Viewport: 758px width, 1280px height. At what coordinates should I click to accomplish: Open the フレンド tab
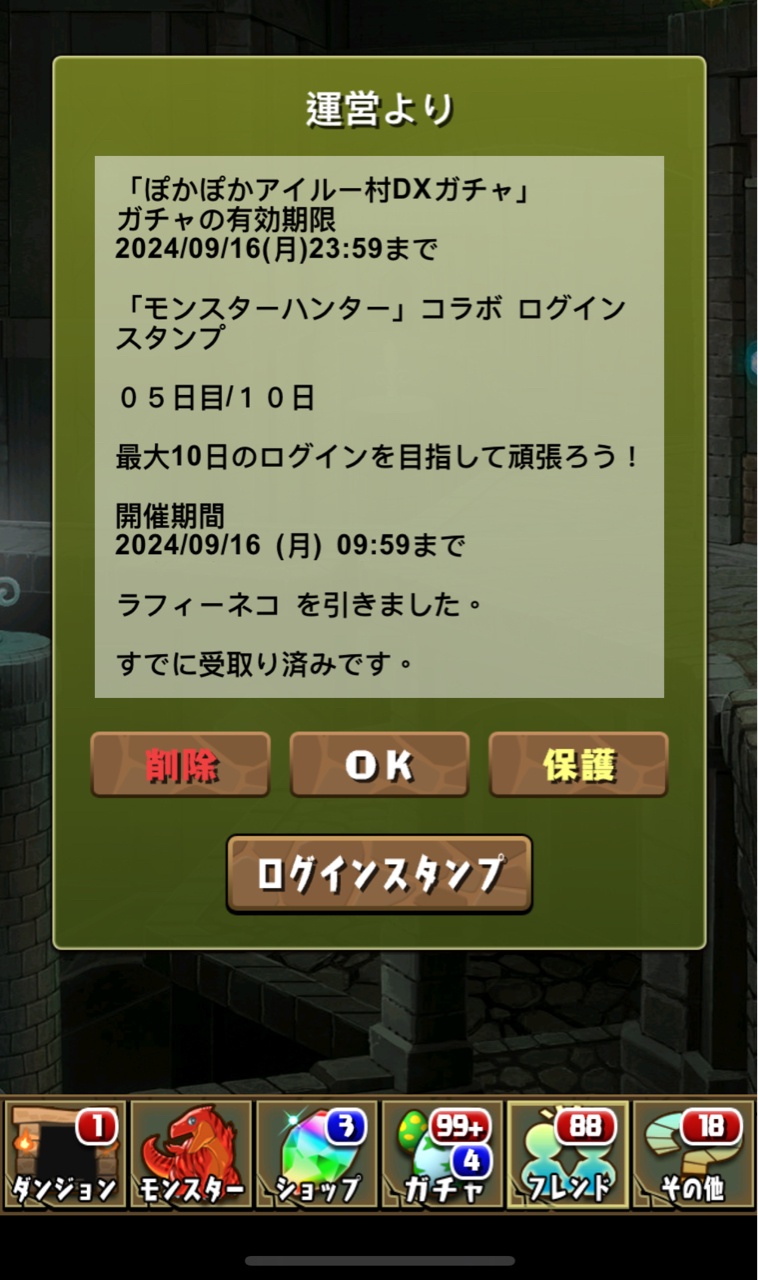[x=568, y=1155]
